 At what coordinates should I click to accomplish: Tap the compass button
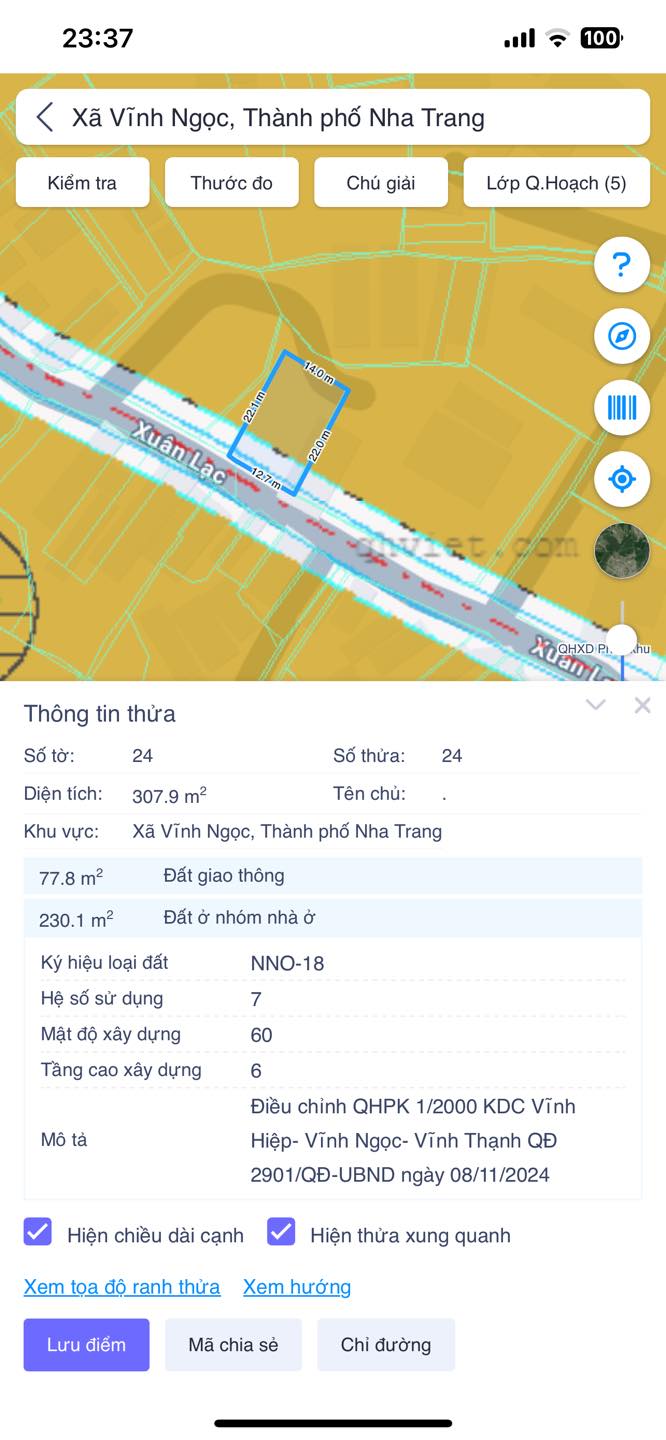(x=622, y=336)
